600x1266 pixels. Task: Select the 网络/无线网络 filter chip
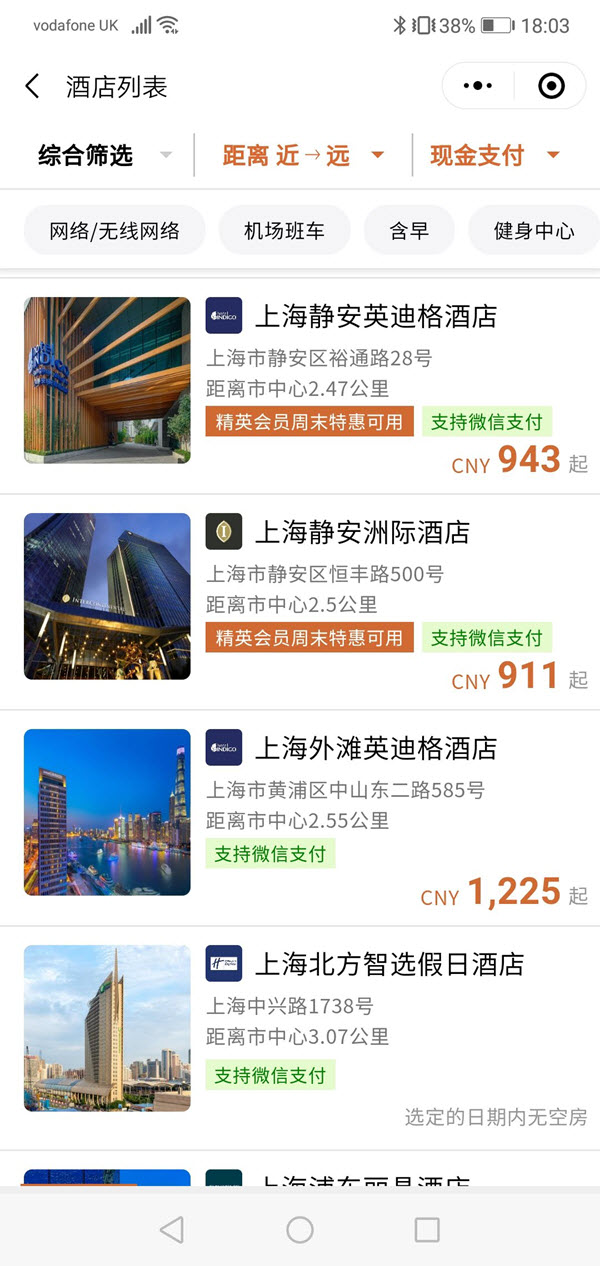(115, 231)
